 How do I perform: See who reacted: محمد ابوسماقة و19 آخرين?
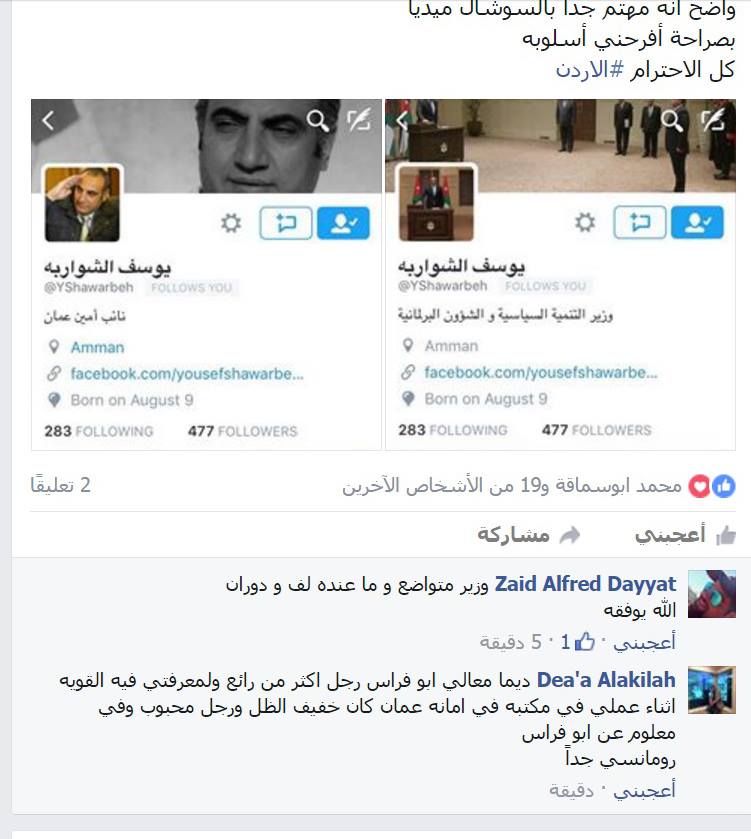click(512, 486)
